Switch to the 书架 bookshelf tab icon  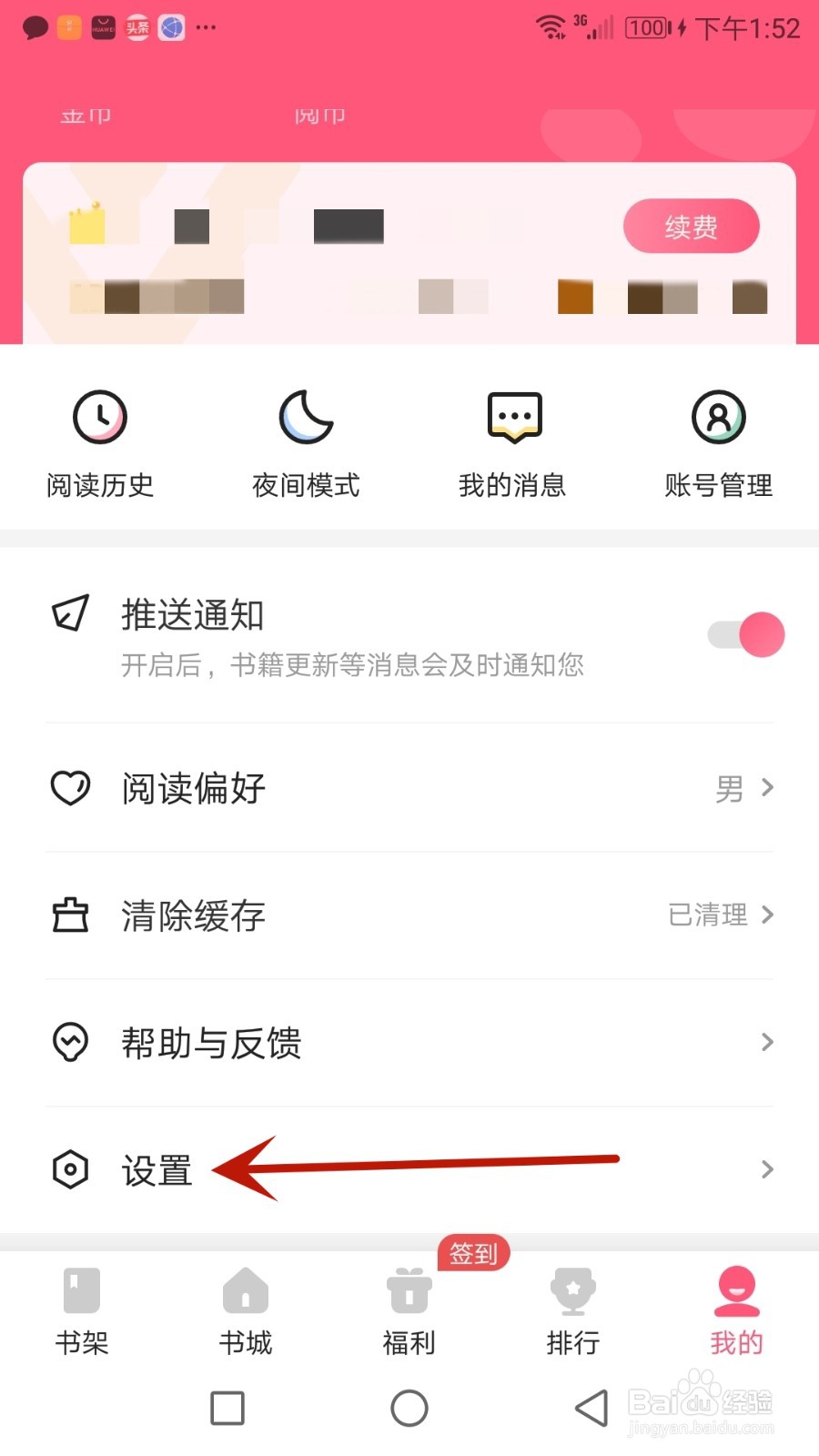click(82, 1292)
